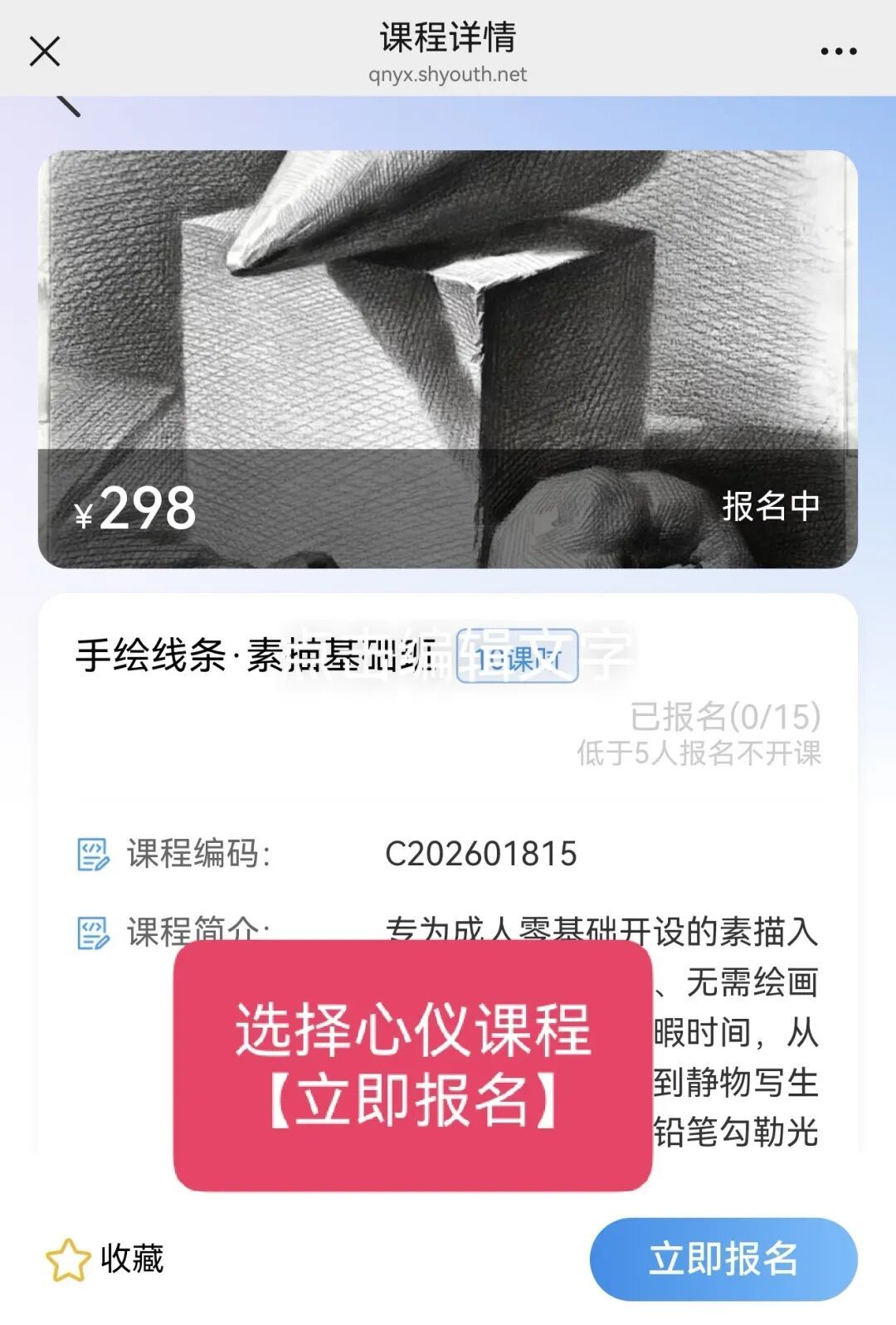Close the course detail web page
The image size is (896, 1325).
[x=45, y=51]
